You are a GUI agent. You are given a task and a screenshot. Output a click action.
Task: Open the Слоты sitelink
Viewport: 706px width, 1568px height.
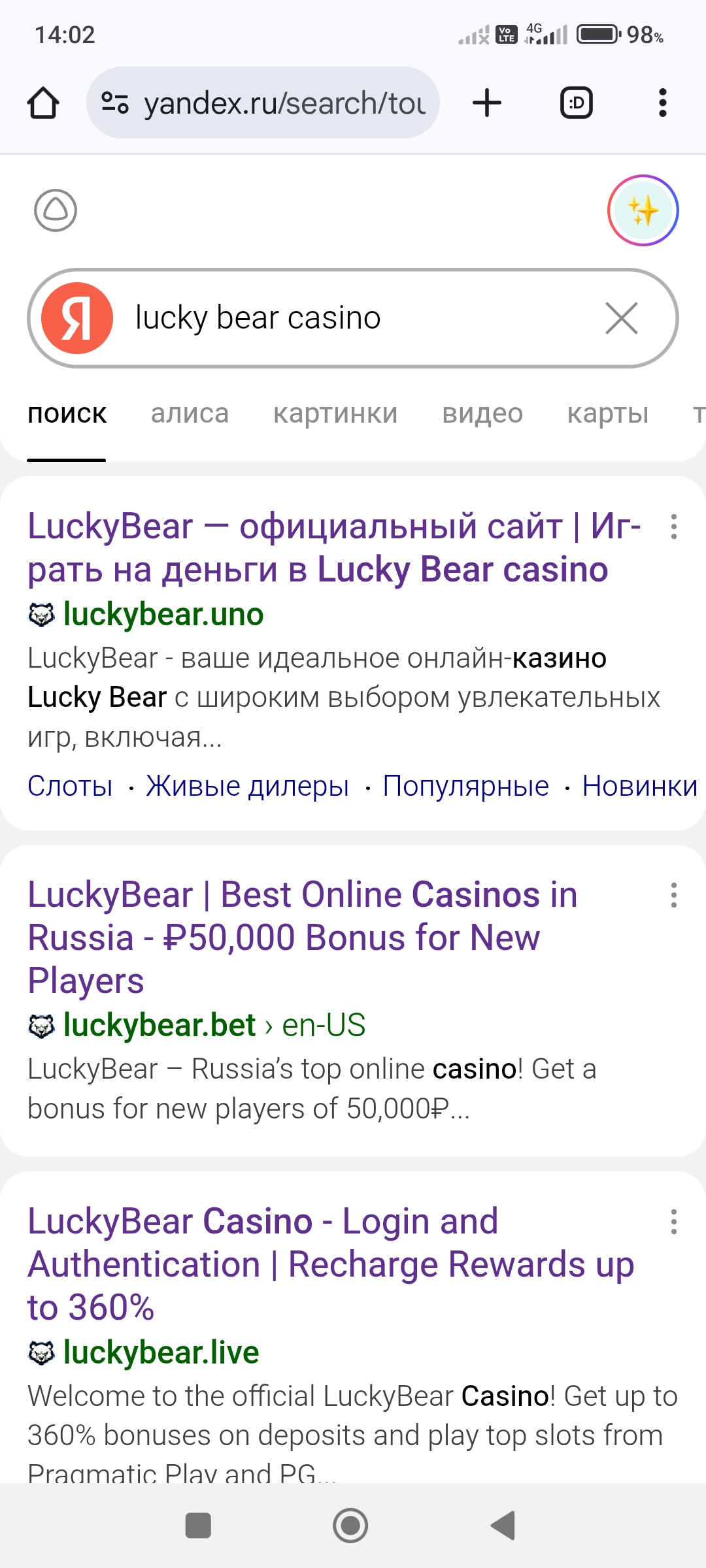coord(70,786)
